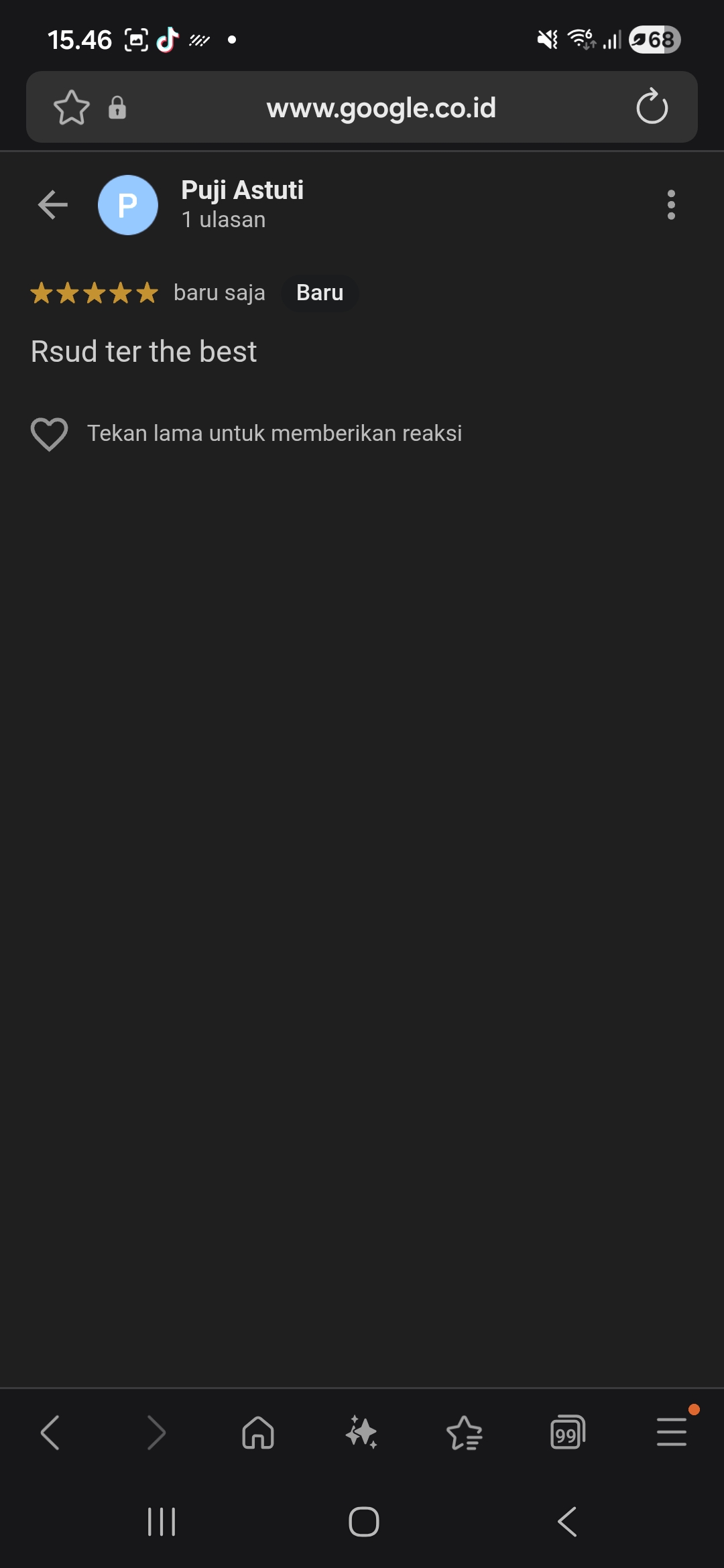
Task: Open the tabs switcher showing 99
Action: coord(568,1433)
